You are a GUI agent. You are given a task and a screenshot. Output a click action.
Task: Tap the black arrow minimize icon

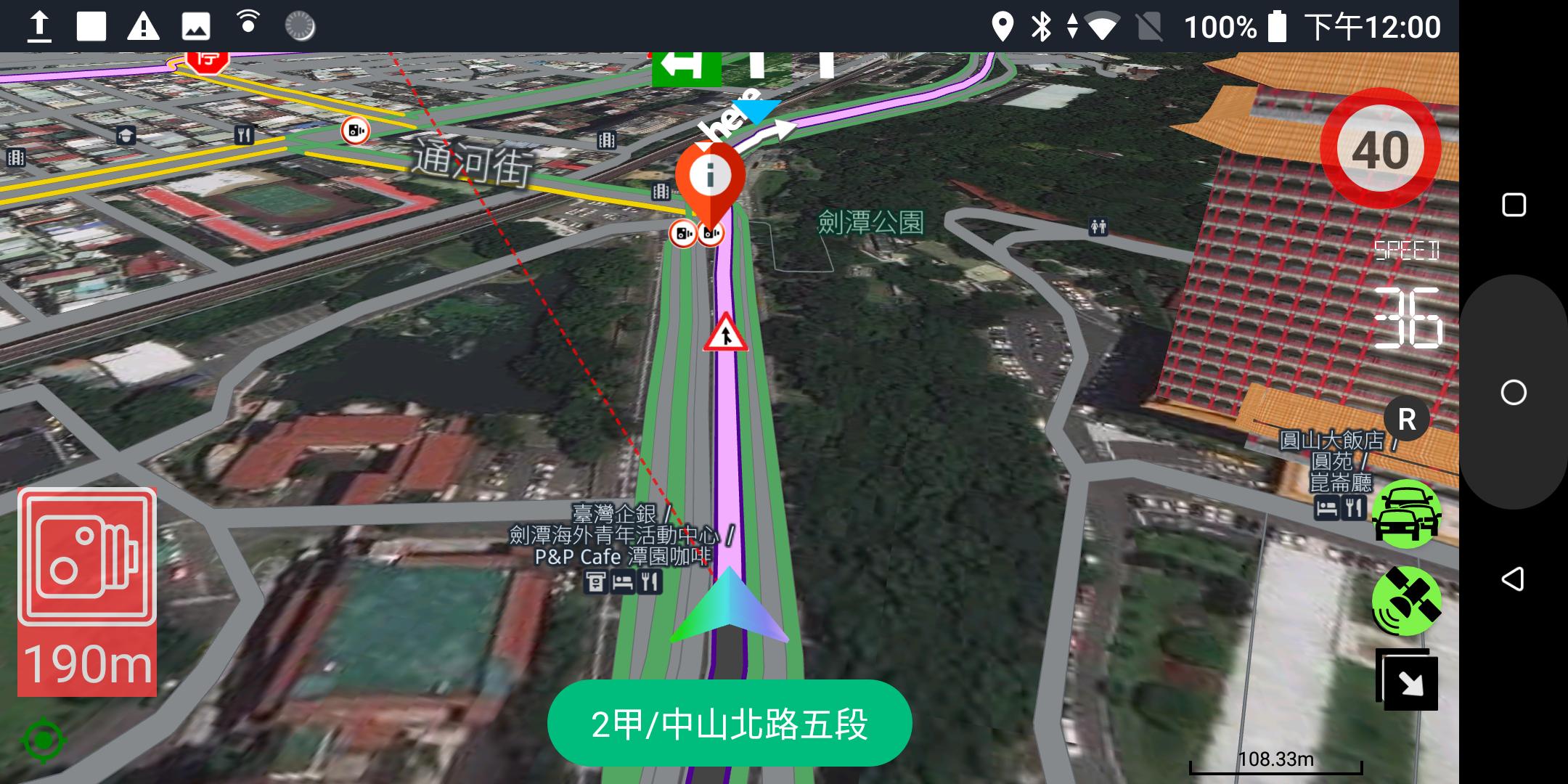(1408, 680)
